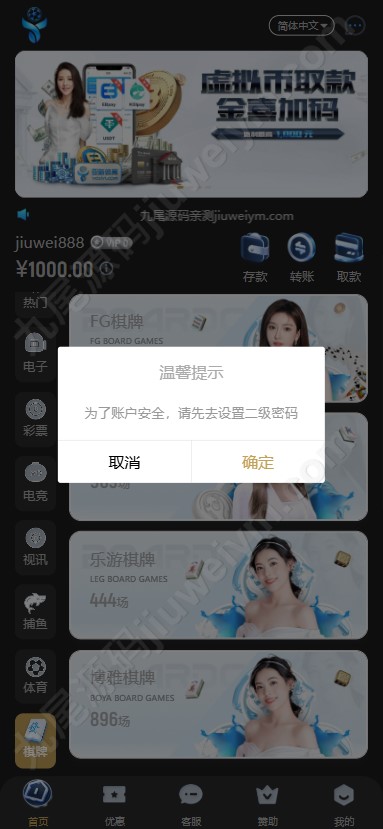
Task: Select the 捕鱼 category
Action: [x=35, y=612]
